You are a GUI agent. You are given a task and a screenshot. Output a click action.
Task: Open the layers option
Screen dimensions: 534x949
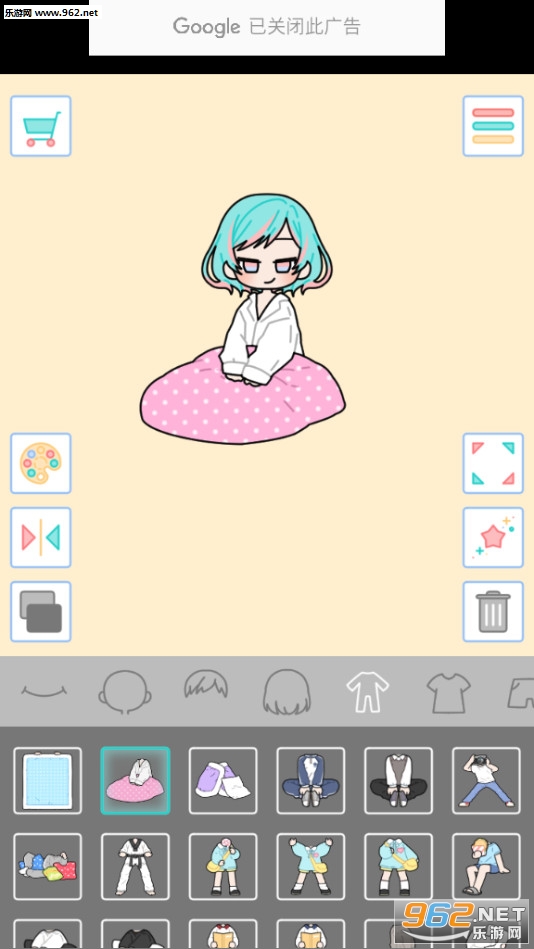pos(41,612)
